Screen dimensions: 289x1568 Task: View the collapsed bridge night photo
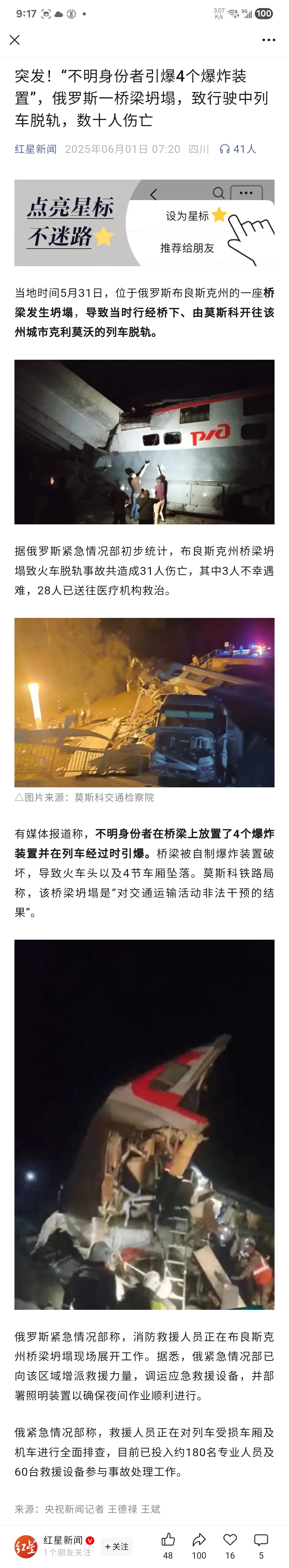[144, 702]
